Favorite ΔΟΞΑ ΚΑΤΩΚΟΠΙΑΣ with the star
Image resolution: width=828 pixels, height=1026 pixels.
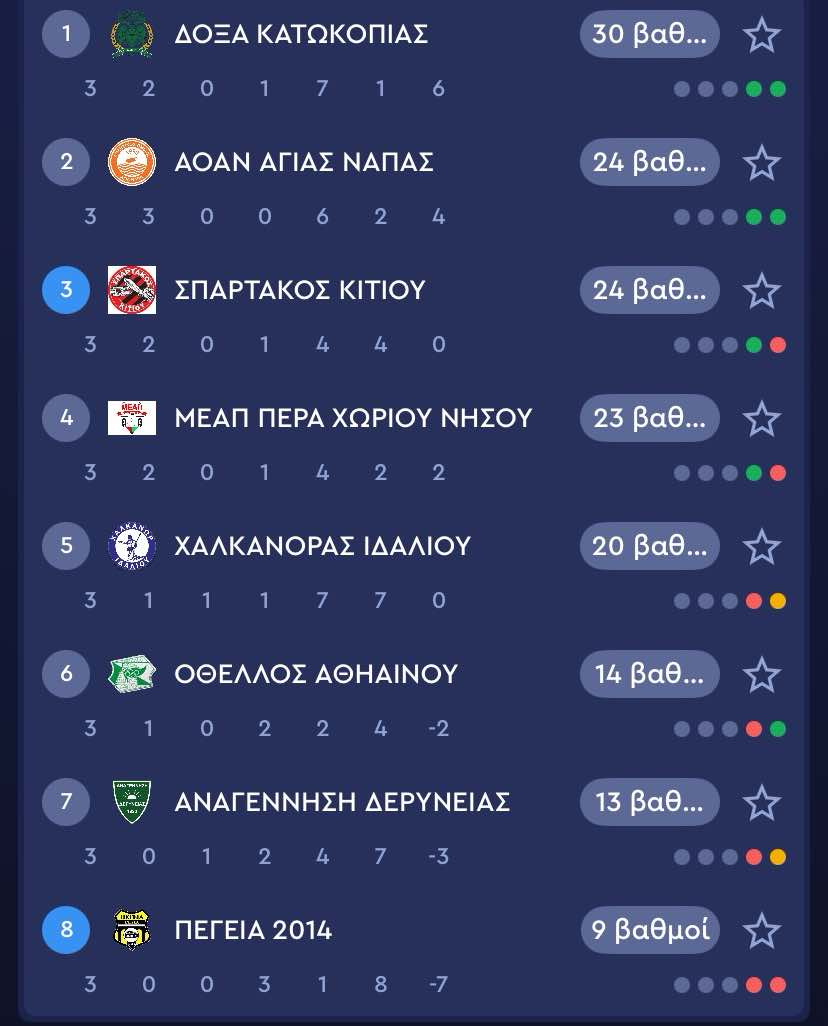(762, 35)
